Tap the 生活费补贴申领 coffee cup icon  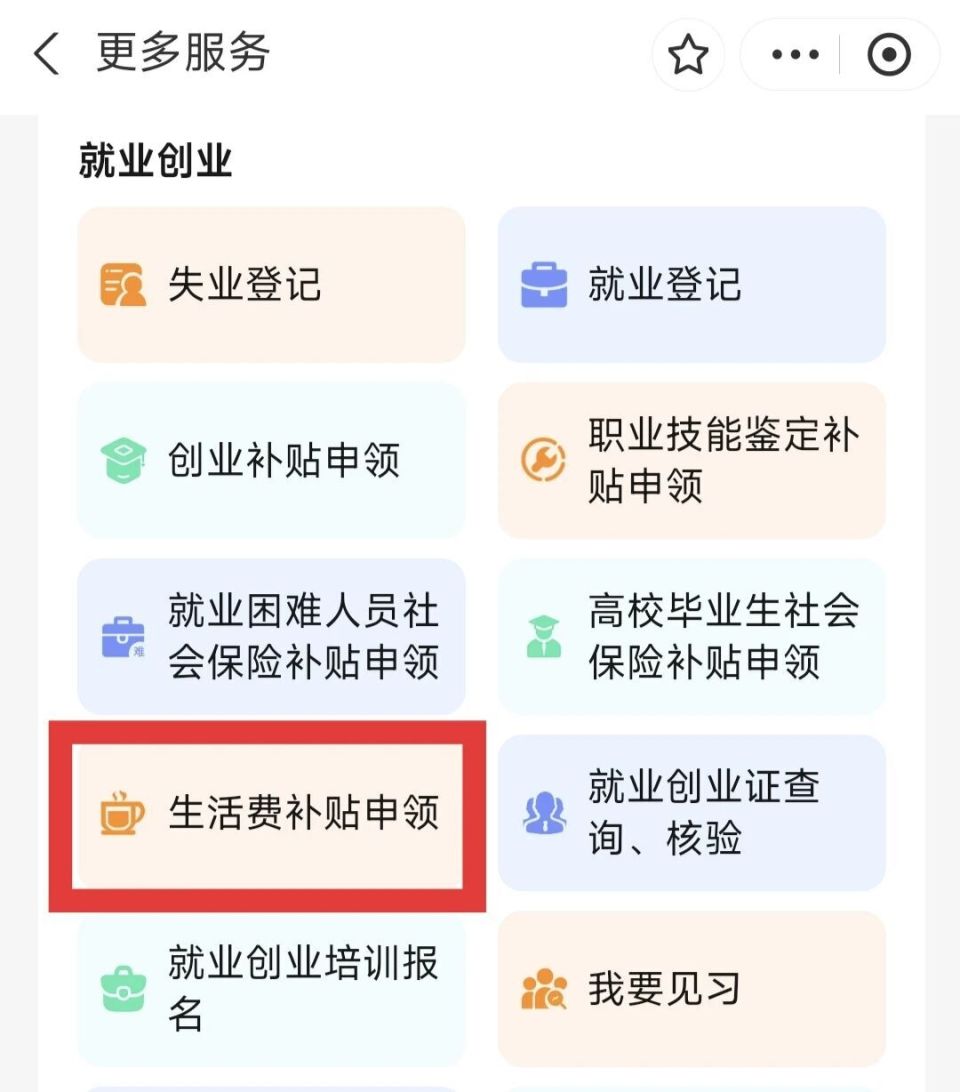tap(122, 813)
